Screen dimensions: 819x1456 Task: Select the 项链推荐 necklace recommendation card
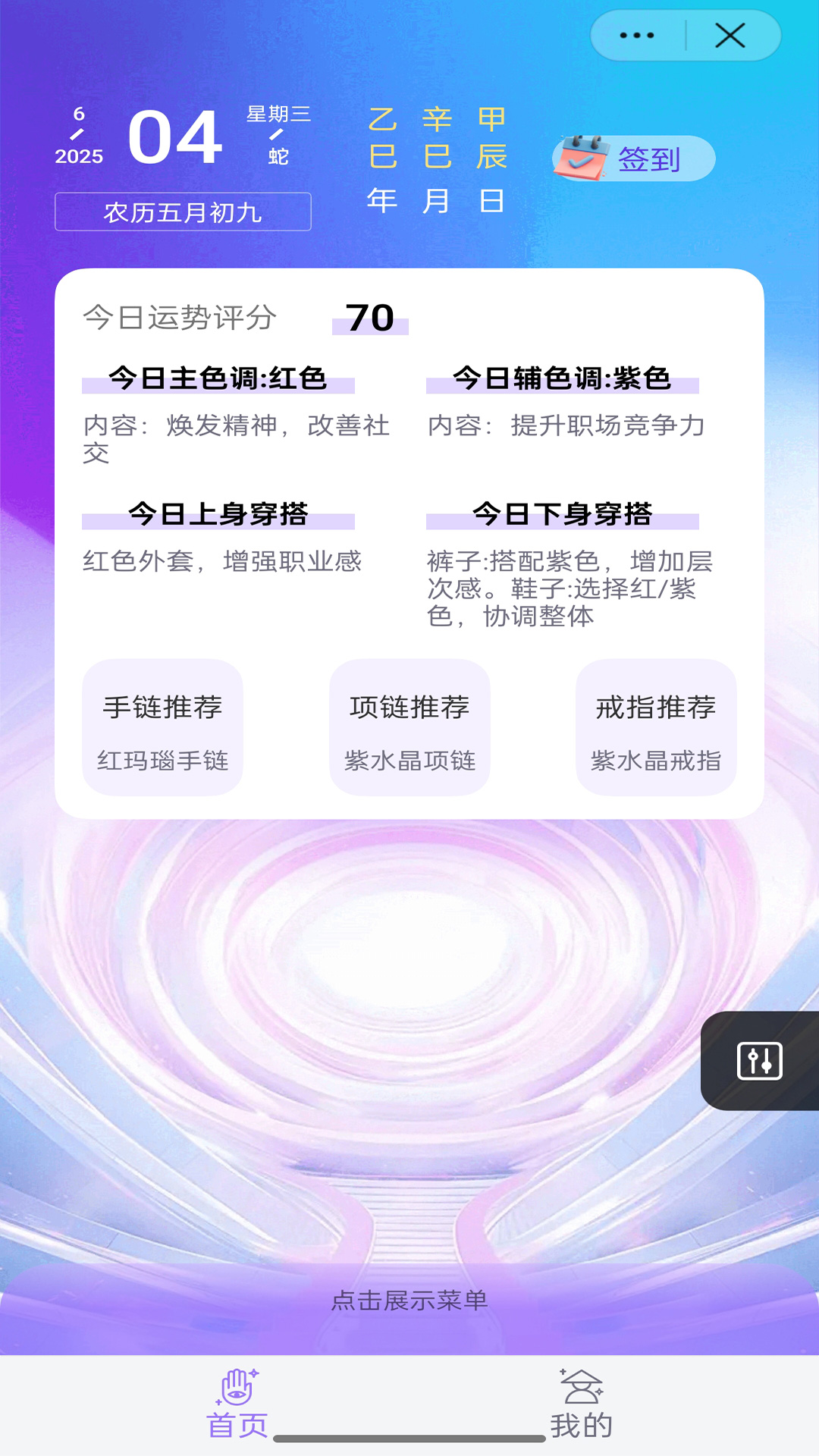tap(409, 726)
